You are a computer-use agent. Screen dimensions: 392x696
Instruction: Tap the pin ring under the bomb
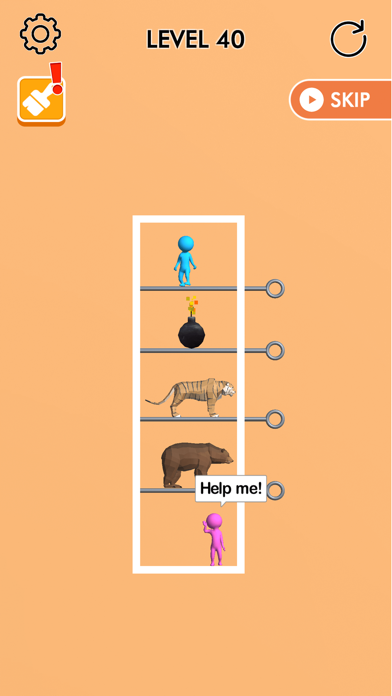click(x=275, y=351)
